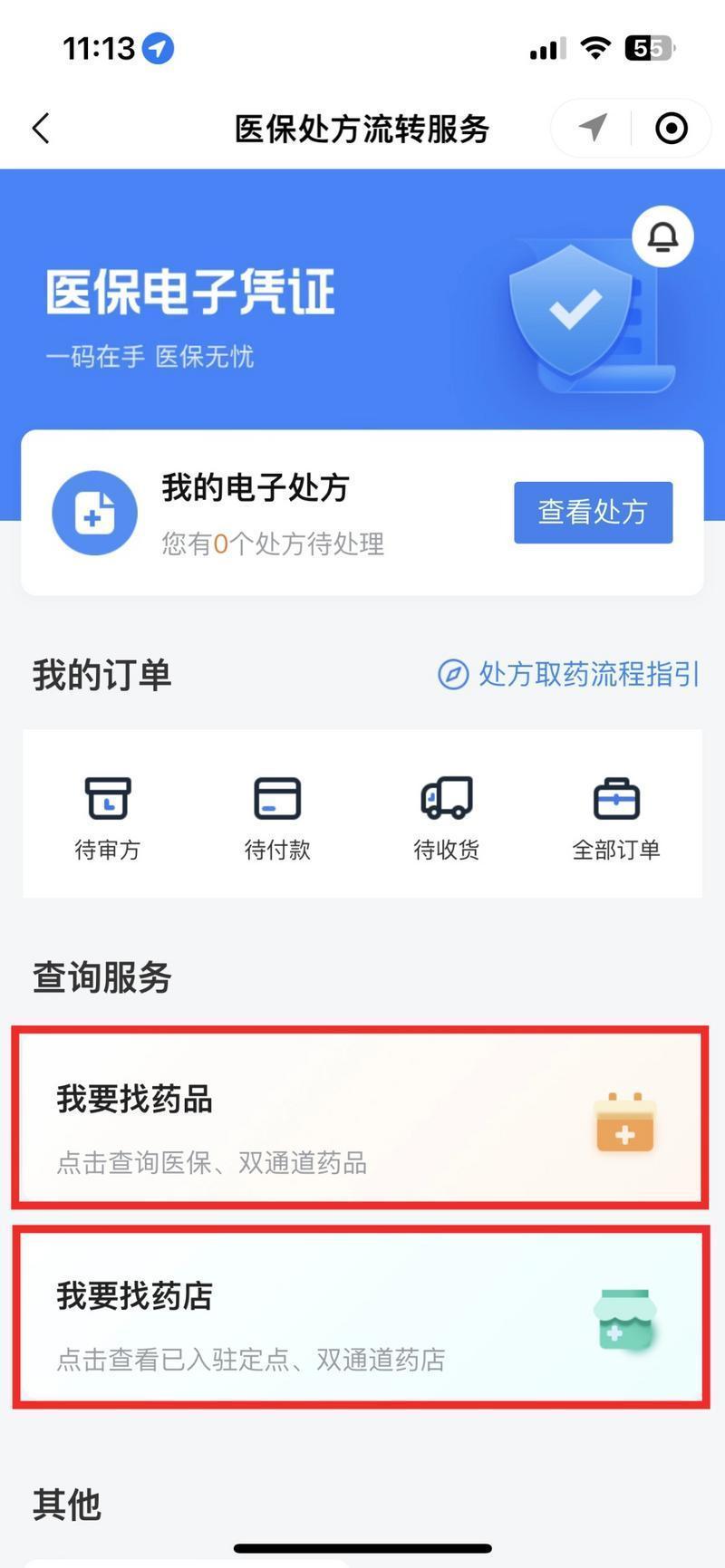725x1568 pixels.
Task: Close the mini program via the circle icon
Action: click(671, 129)
